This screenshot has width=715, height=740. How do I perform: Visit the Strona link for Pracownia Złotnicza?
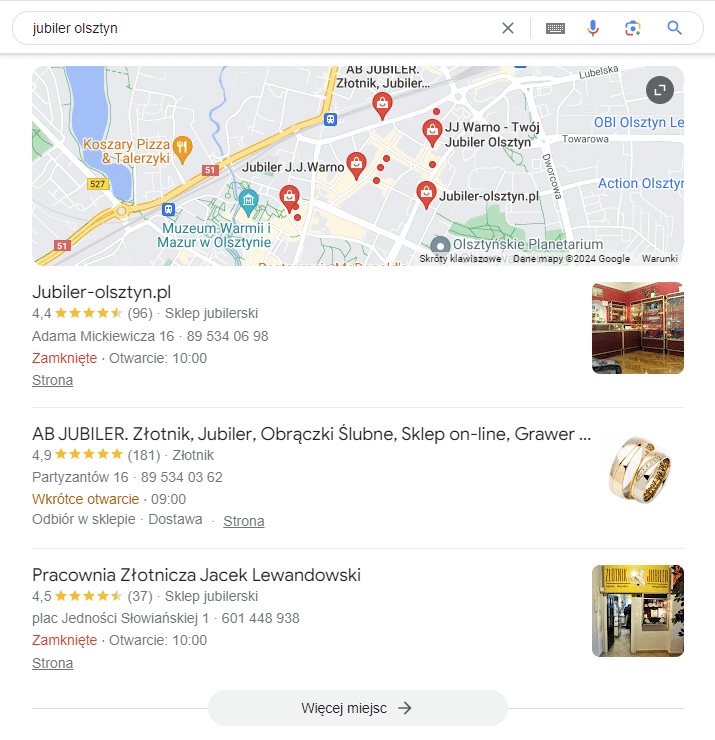[52, 663]
